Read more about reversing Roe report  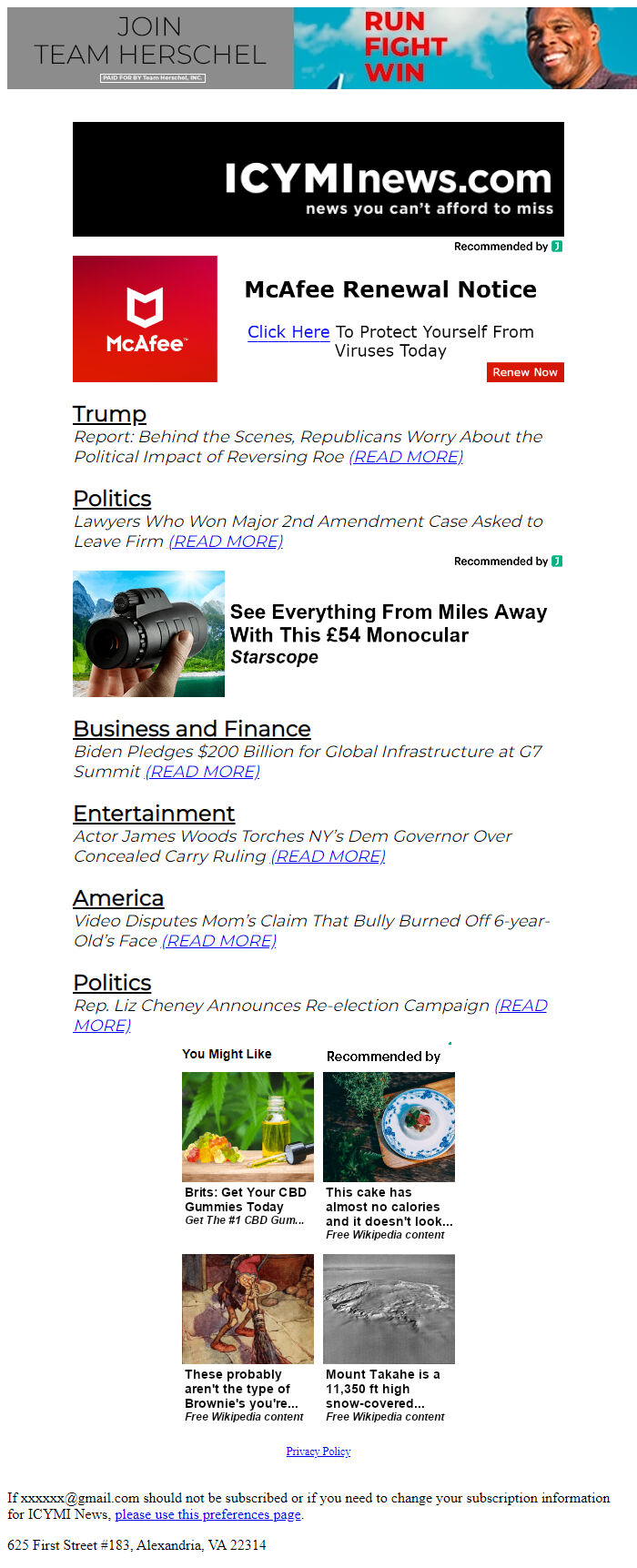406,457
